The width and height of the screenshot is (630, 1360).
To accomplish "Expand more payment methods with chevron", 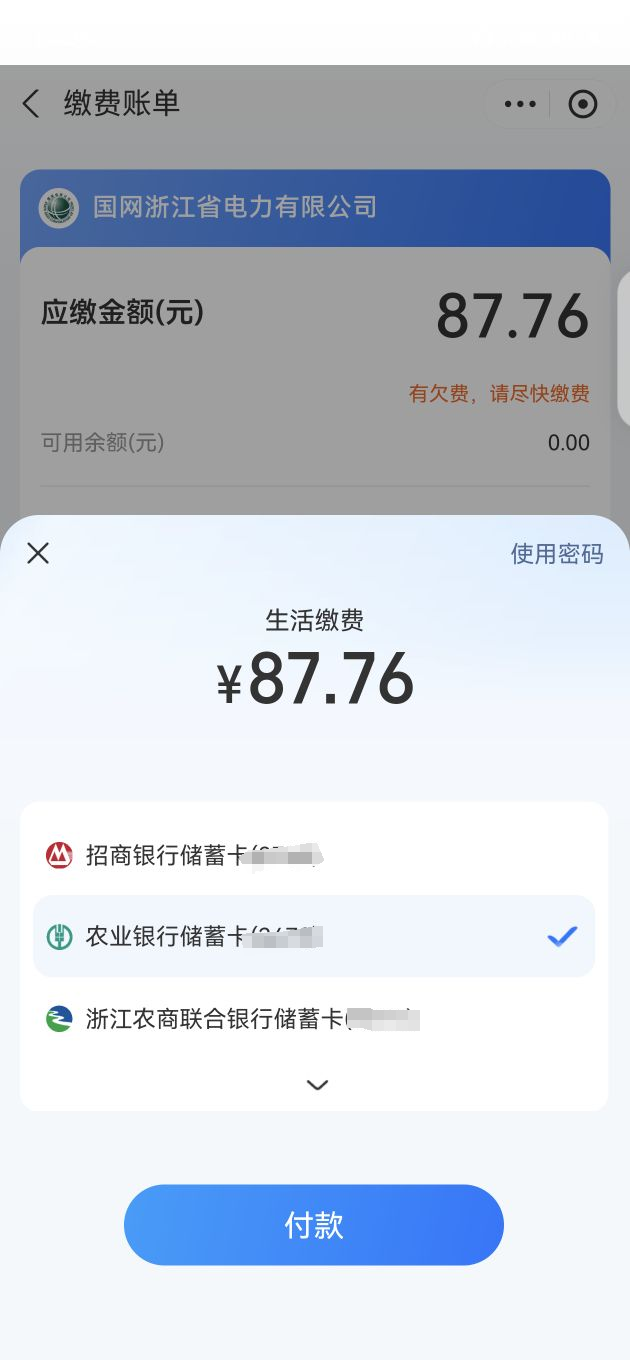I will tap(317, 1085).
